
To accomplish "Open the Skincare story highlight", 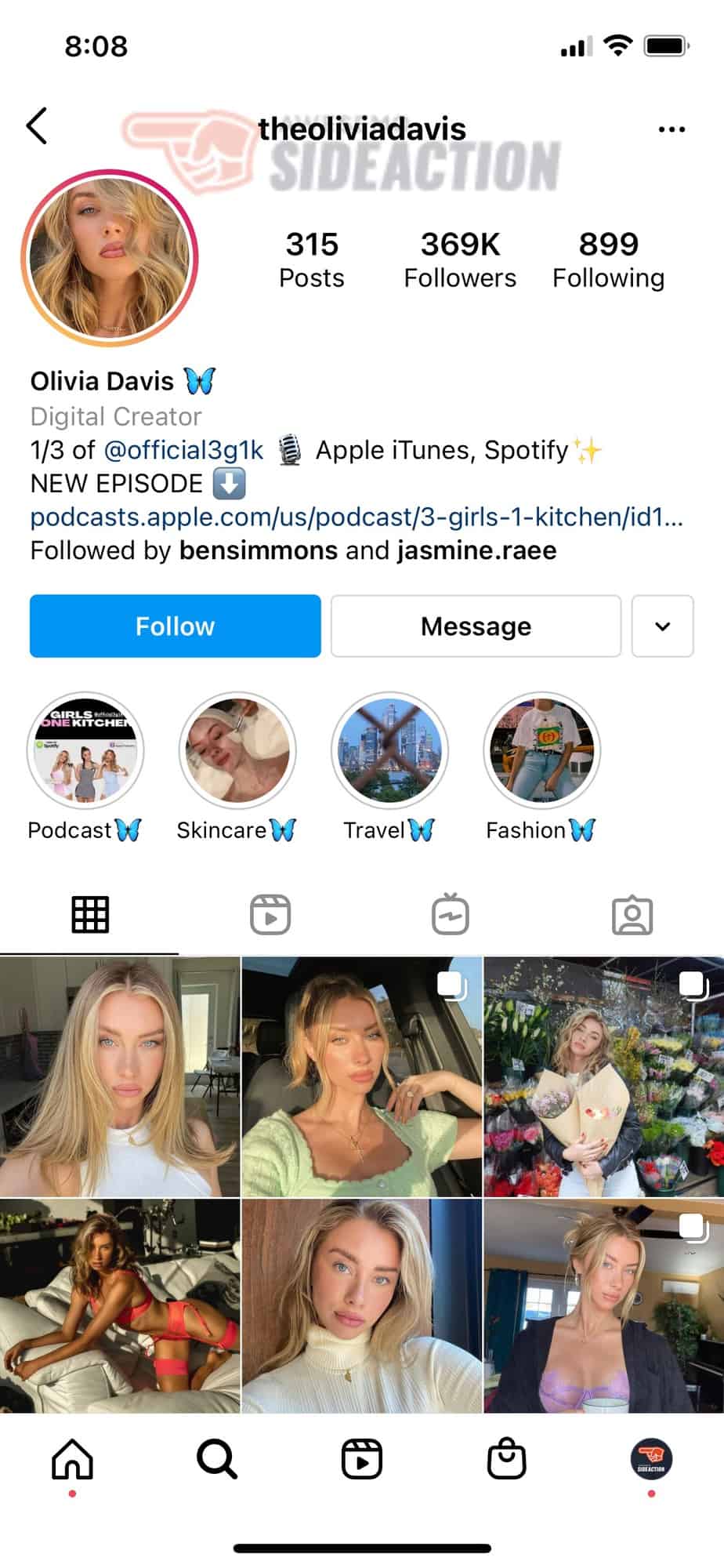I will point(237,750).
